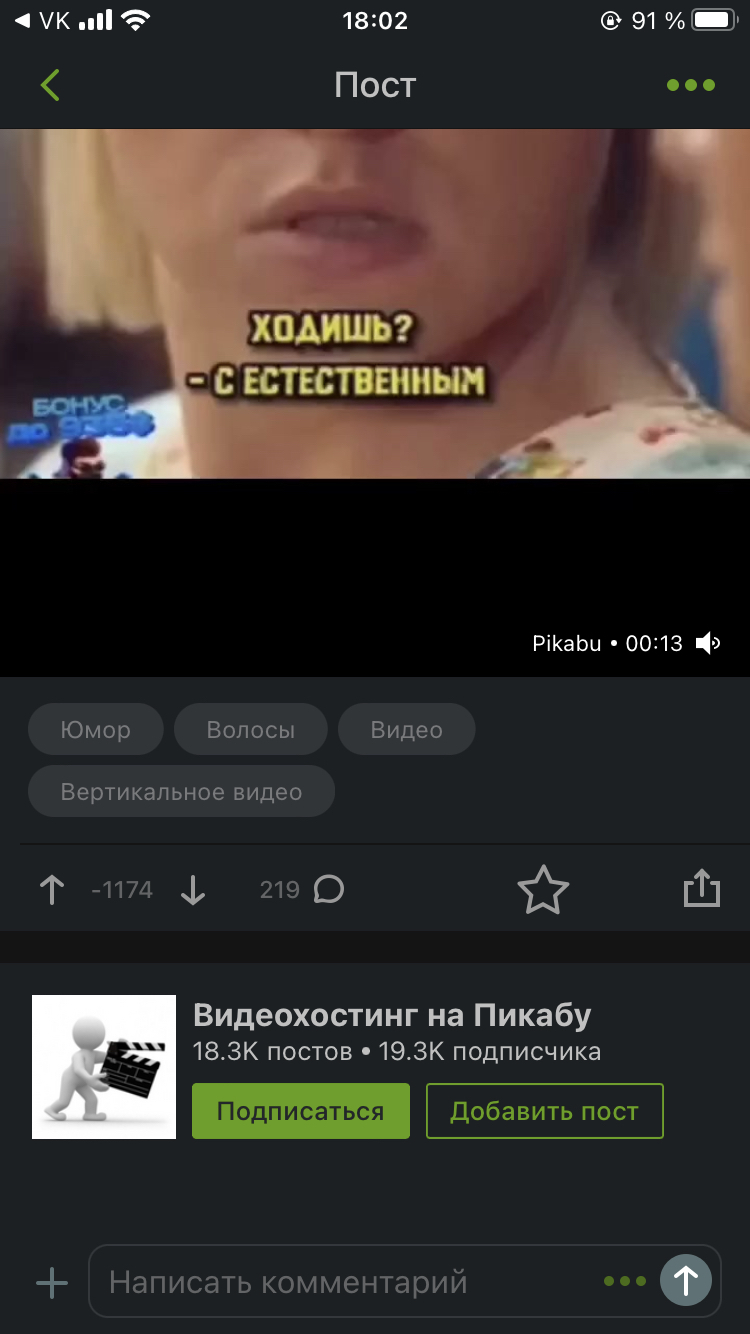Open comment field options dots
Viewport: 750px width, 1334px height.
coord(625,1281)
